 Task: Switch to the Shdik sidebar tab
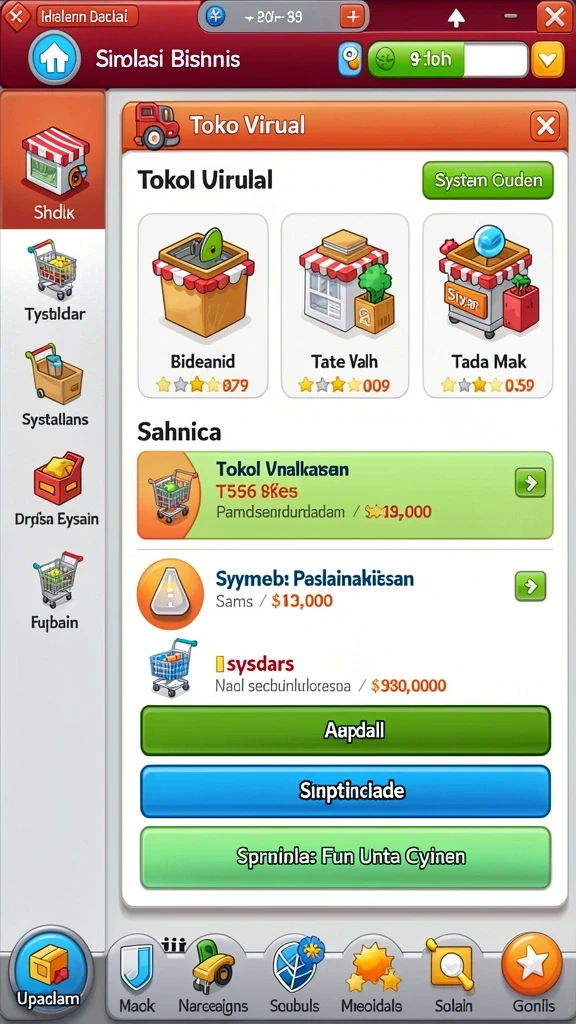(x=53, y=160)
